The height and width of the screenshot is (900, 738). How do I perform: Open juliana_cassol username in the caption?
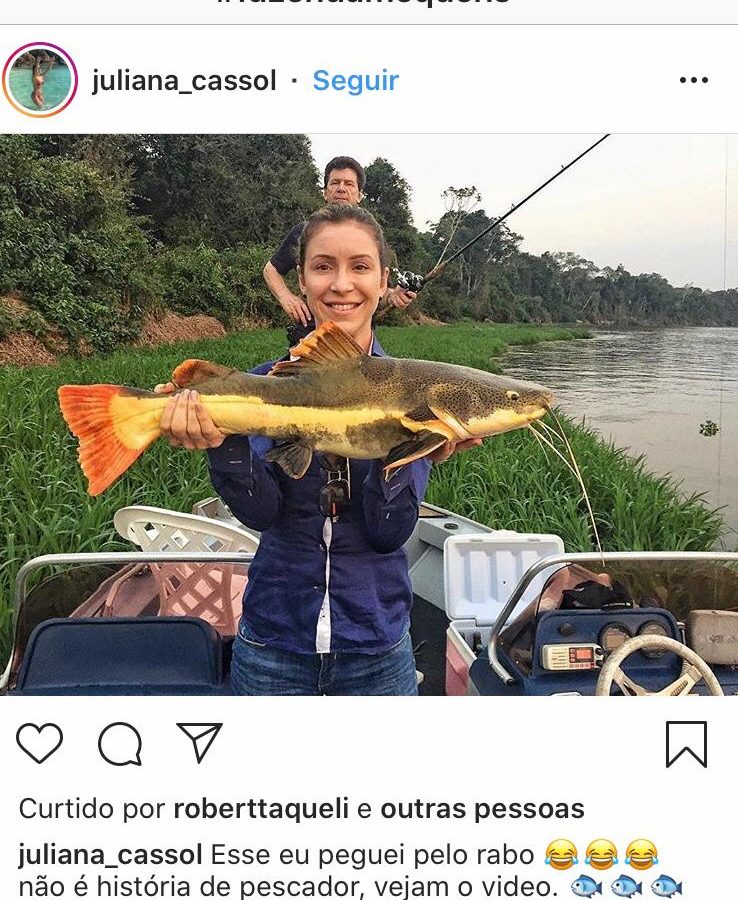[111, 856]
